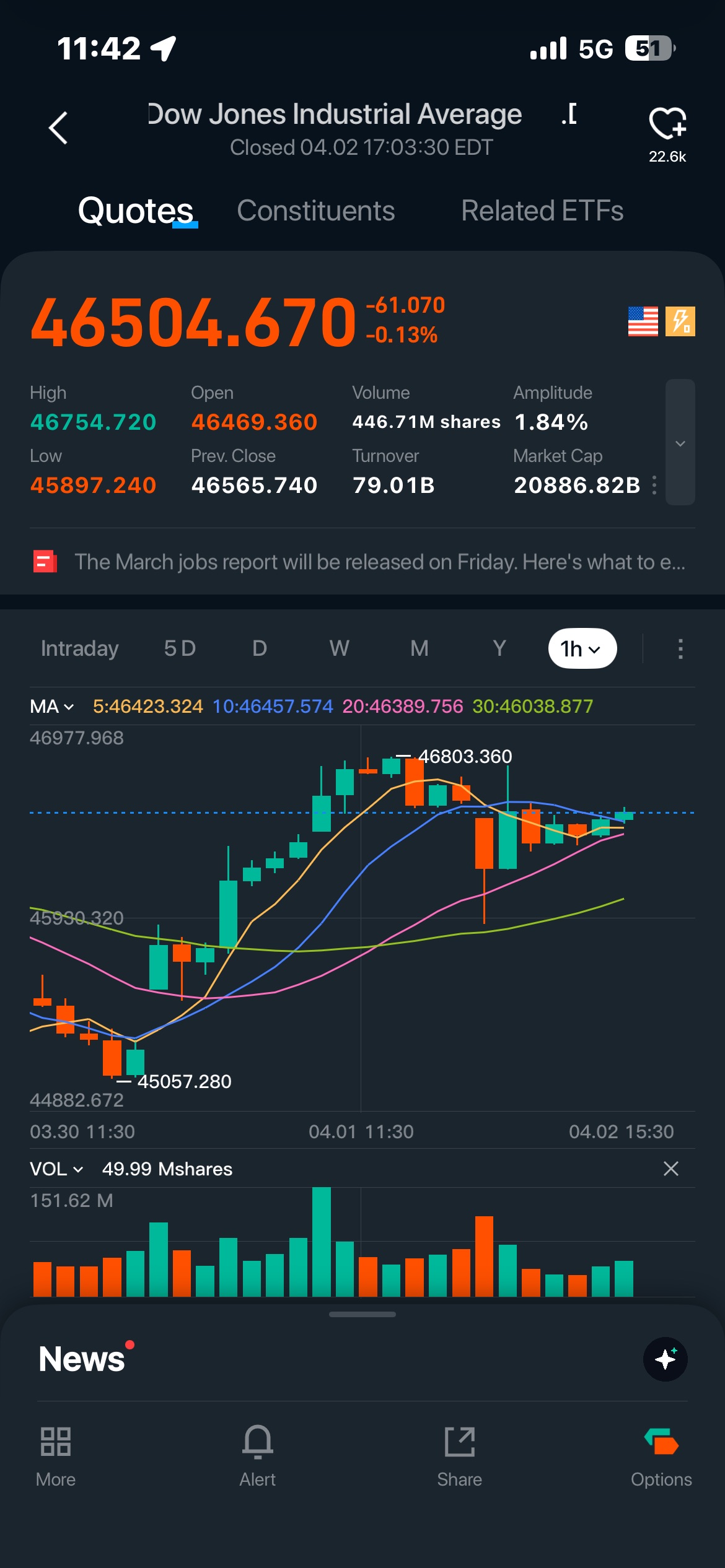725x1568 pixels.
Task: Go back using the top-left arrow
Action: click(58, 128)
